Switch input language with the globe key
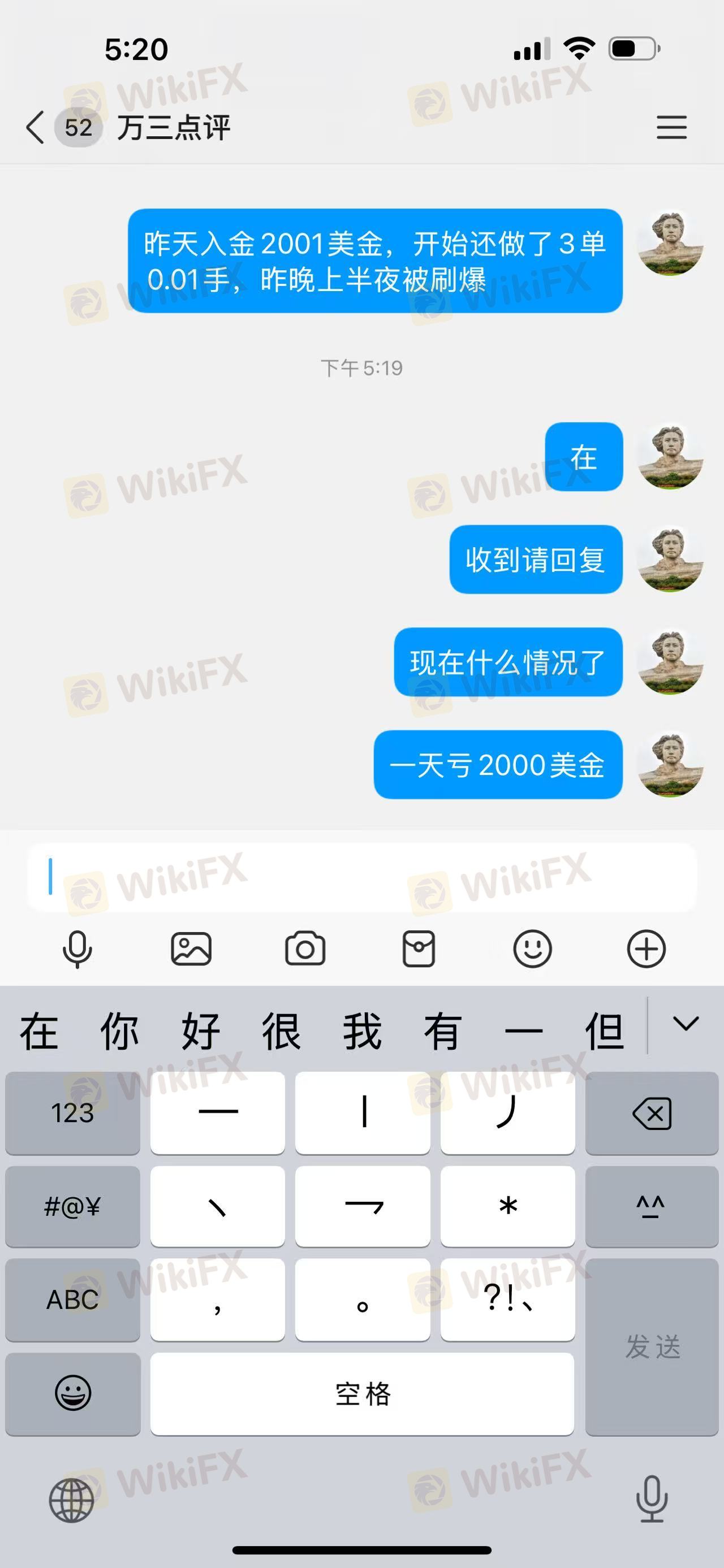 coord(71,1500)
